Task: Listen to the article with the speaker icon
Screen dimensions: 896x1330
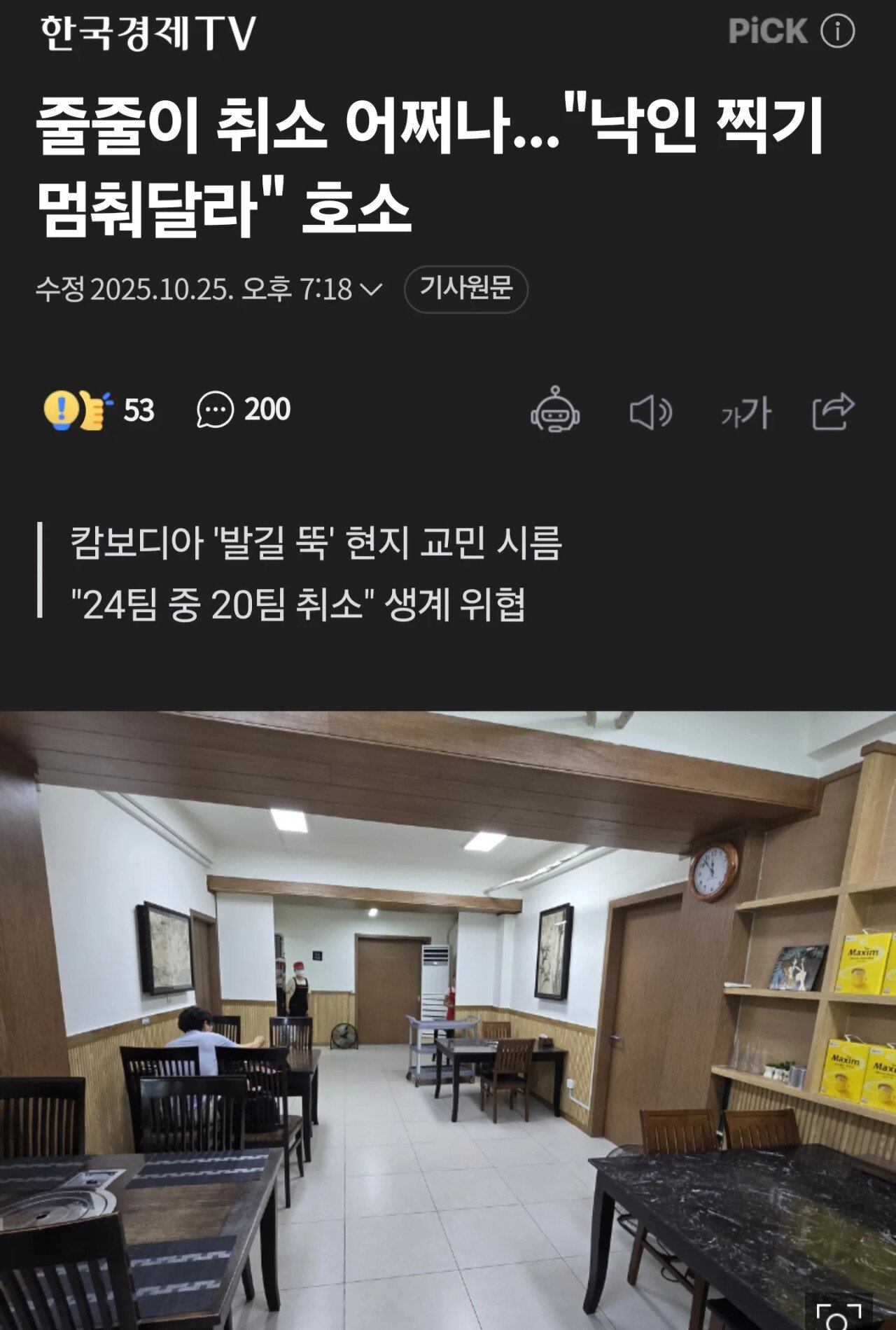Action: (x=650, y=411)
